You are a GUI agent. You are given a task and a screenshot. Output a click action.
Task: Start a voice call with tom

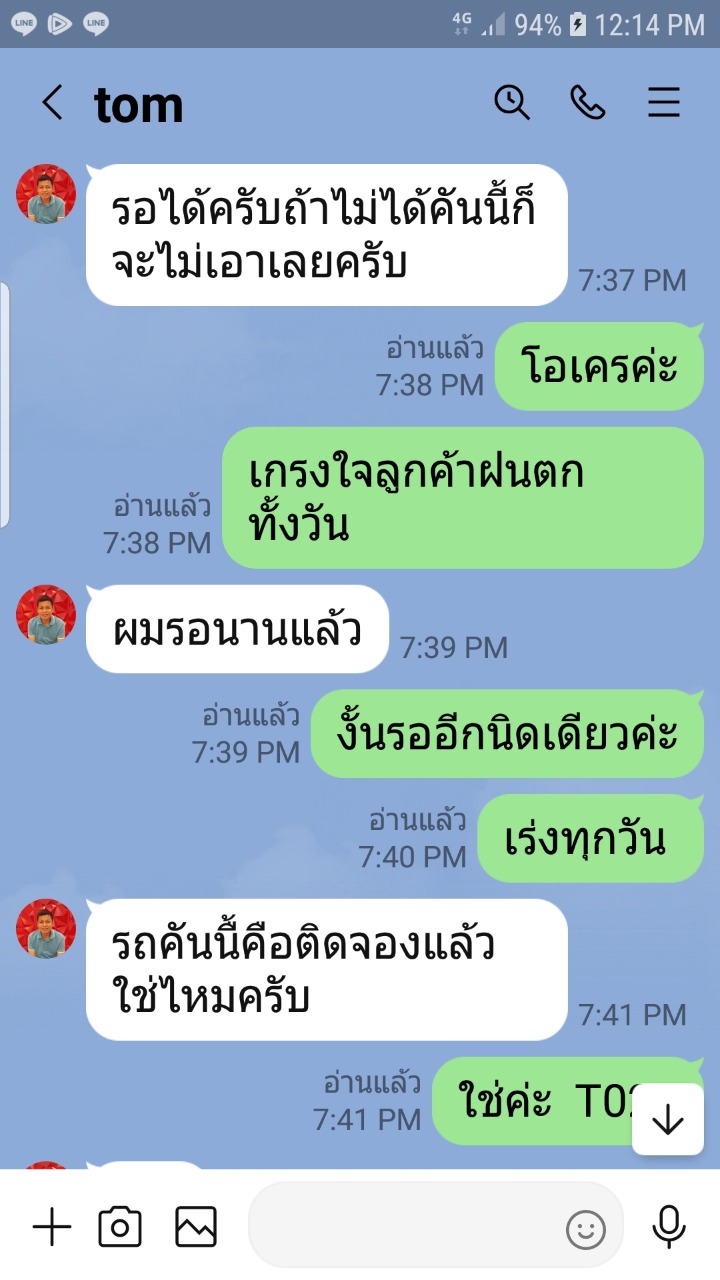588,102
